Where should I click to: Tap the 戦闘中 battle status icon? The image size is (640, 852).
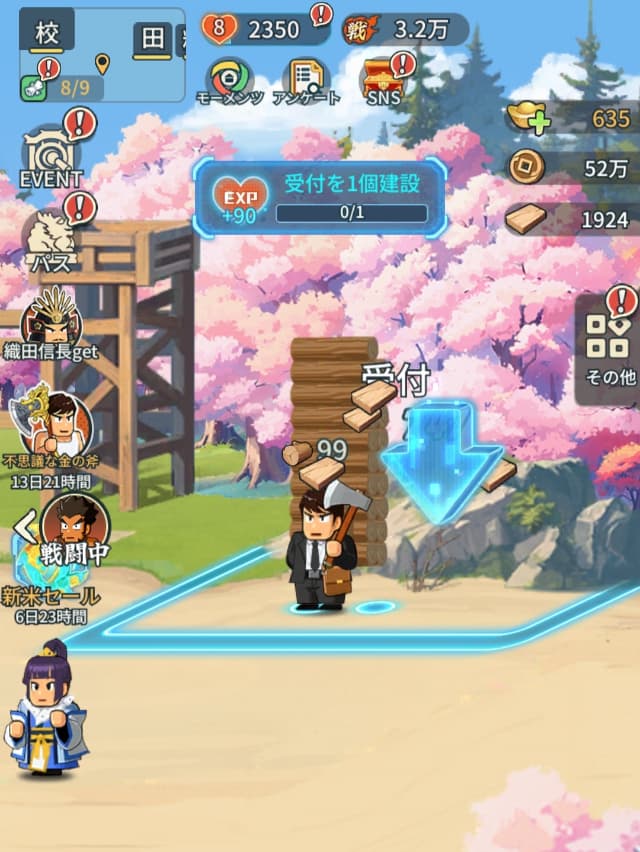point(75,528)
